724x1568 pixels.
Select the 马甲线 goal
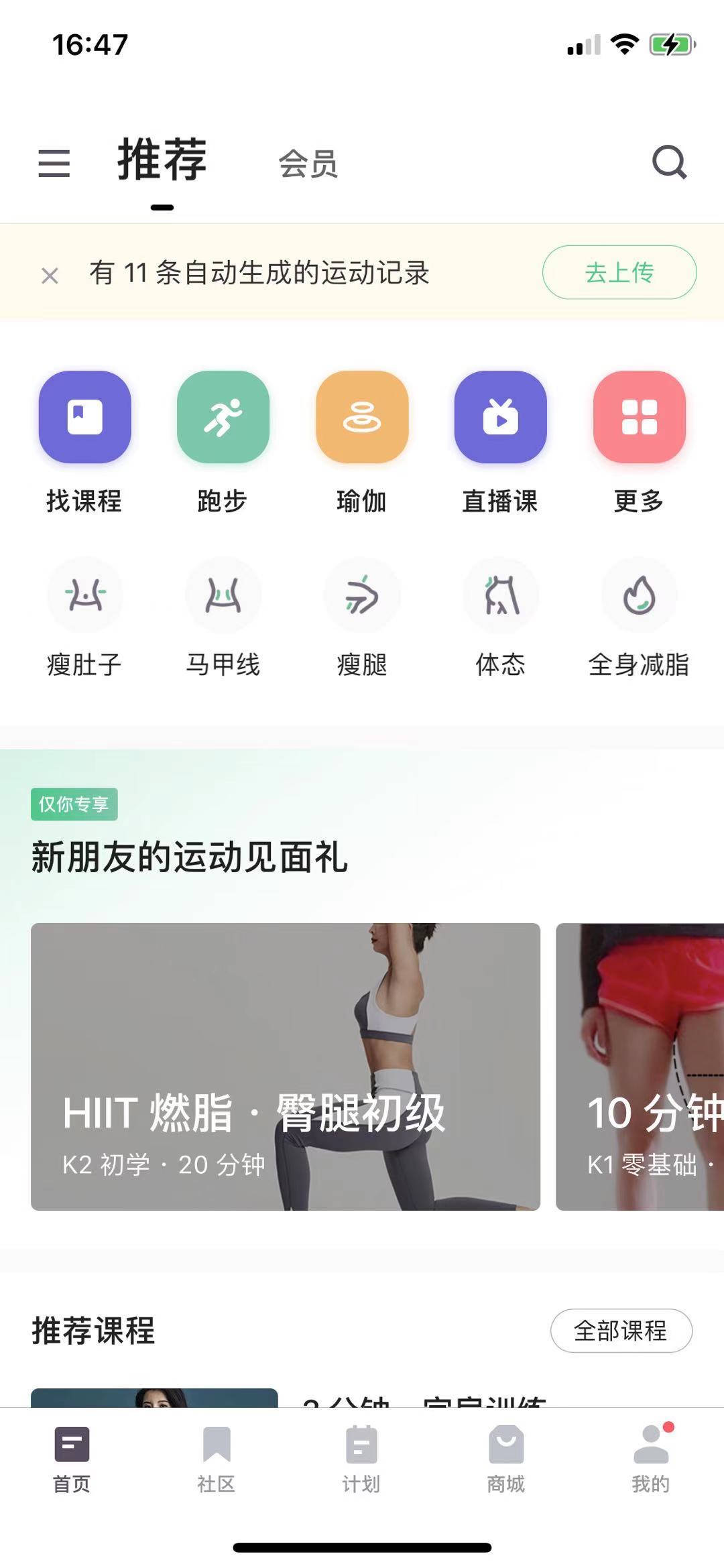223,596
